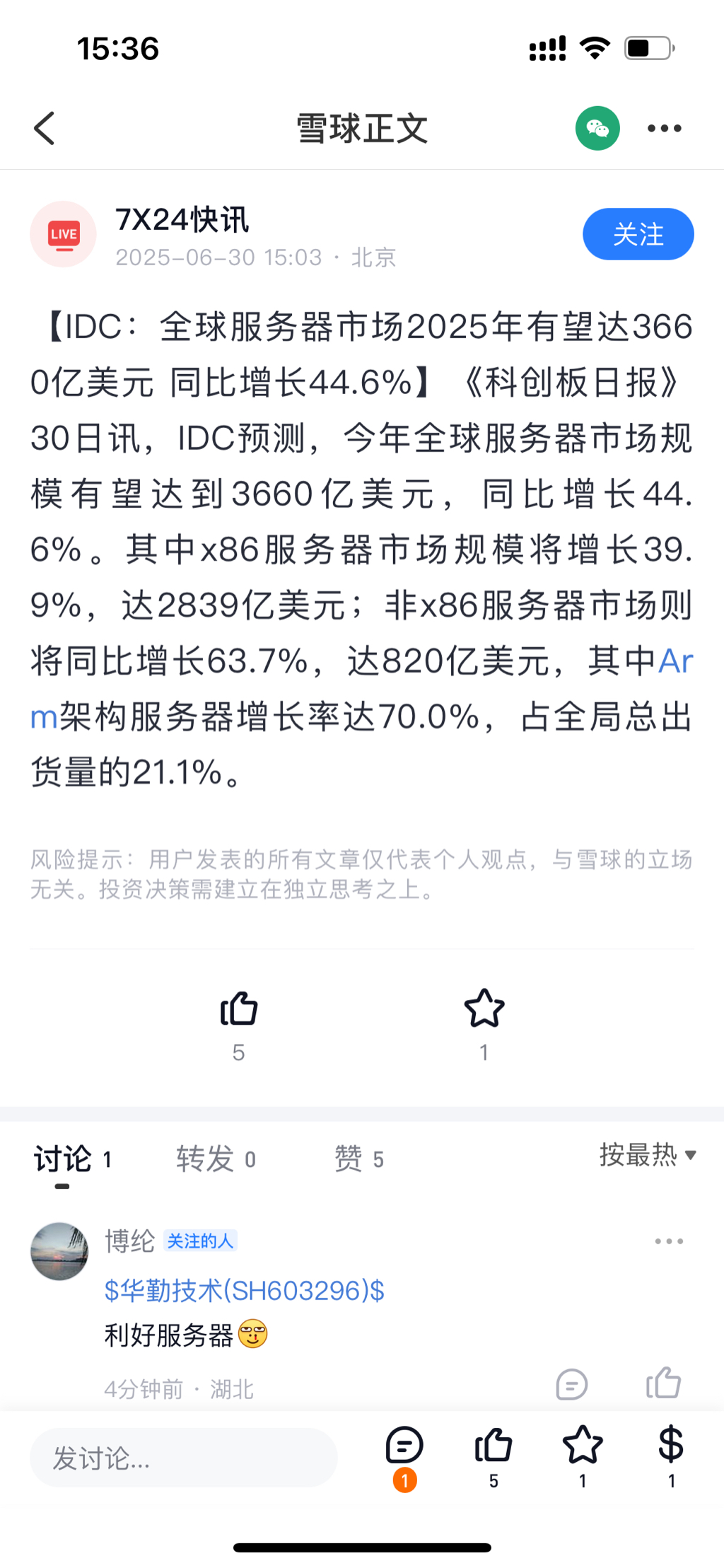
Task: Open the 7X24快讯 profile avatar
Action: pyautogui.click(x=64, y=234)
